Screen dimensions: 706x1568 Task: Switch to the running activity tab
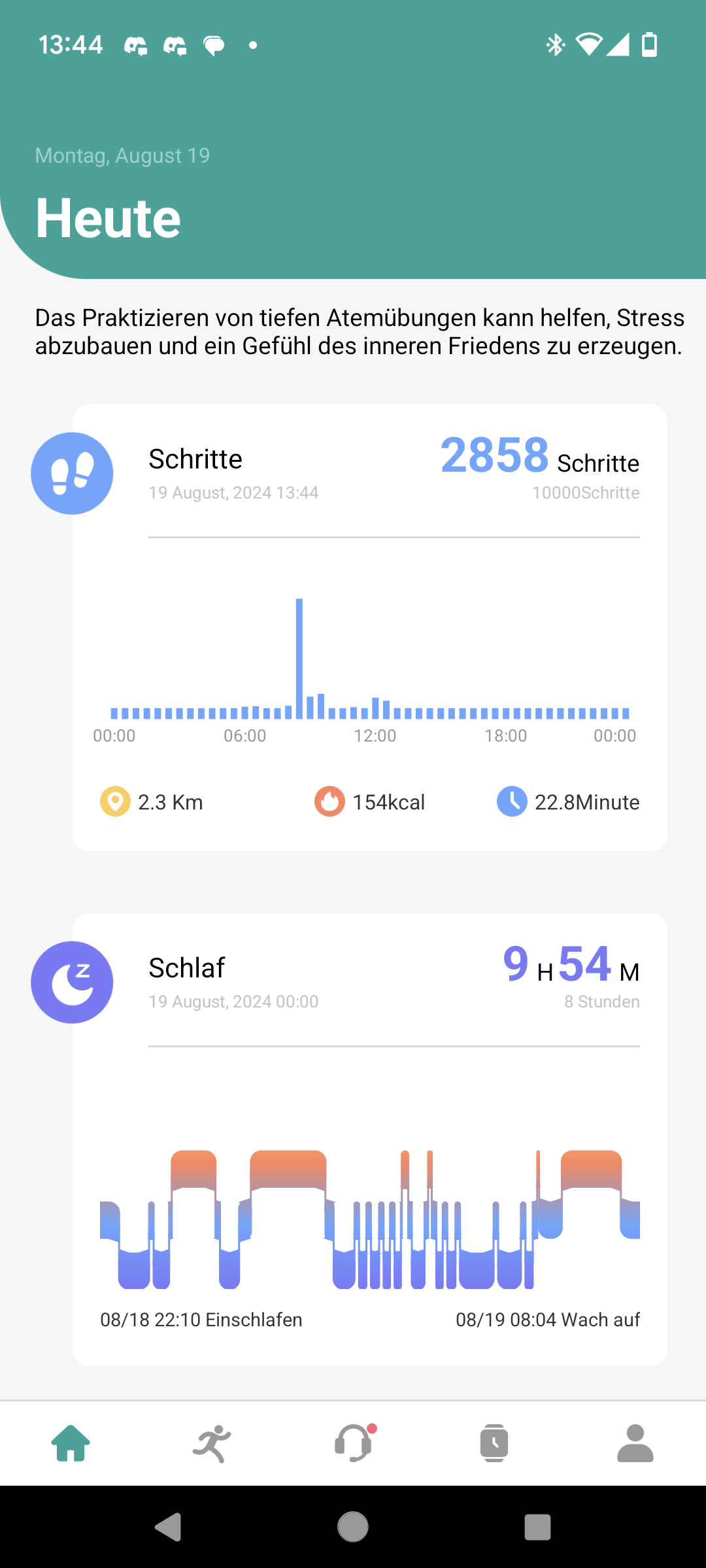tap(212, 1443)
